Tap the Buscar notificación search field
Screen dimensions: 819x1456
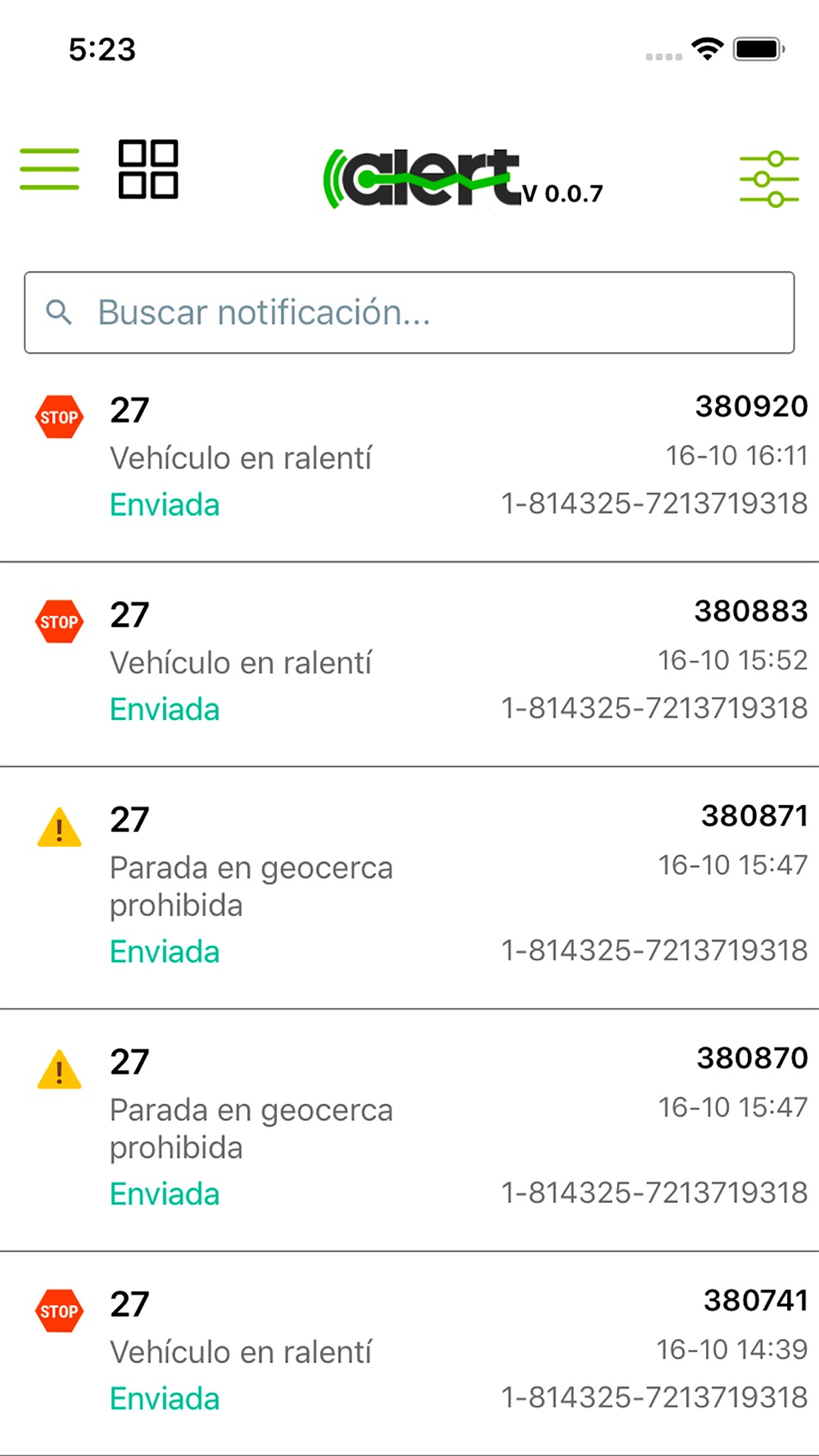click(x=409, y=313)
